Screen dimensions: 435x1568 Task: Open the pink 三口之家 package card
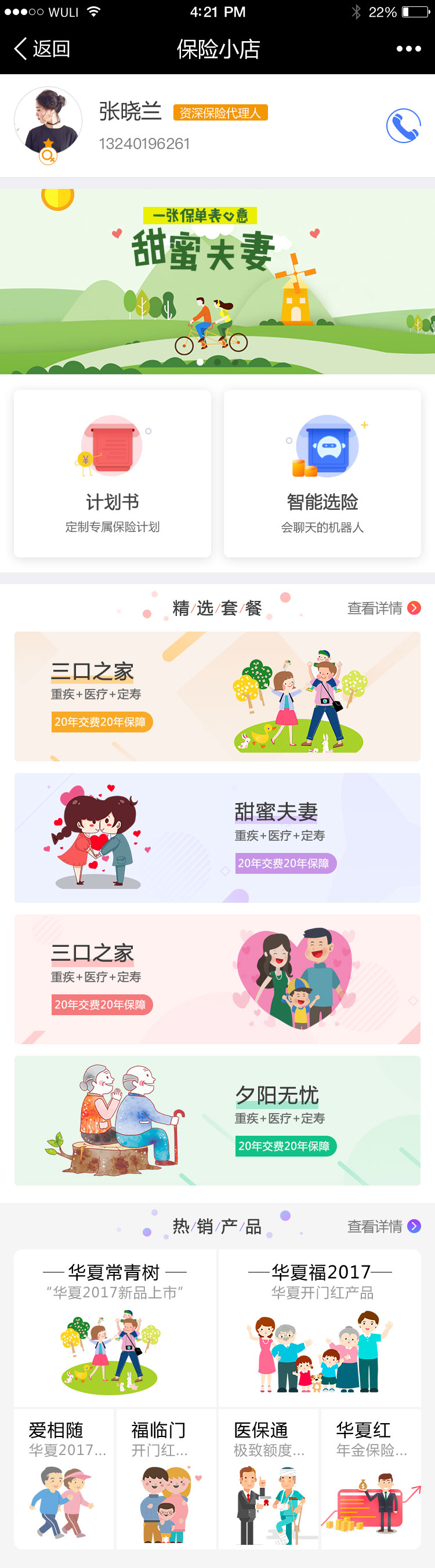click(x=217, y=979)
